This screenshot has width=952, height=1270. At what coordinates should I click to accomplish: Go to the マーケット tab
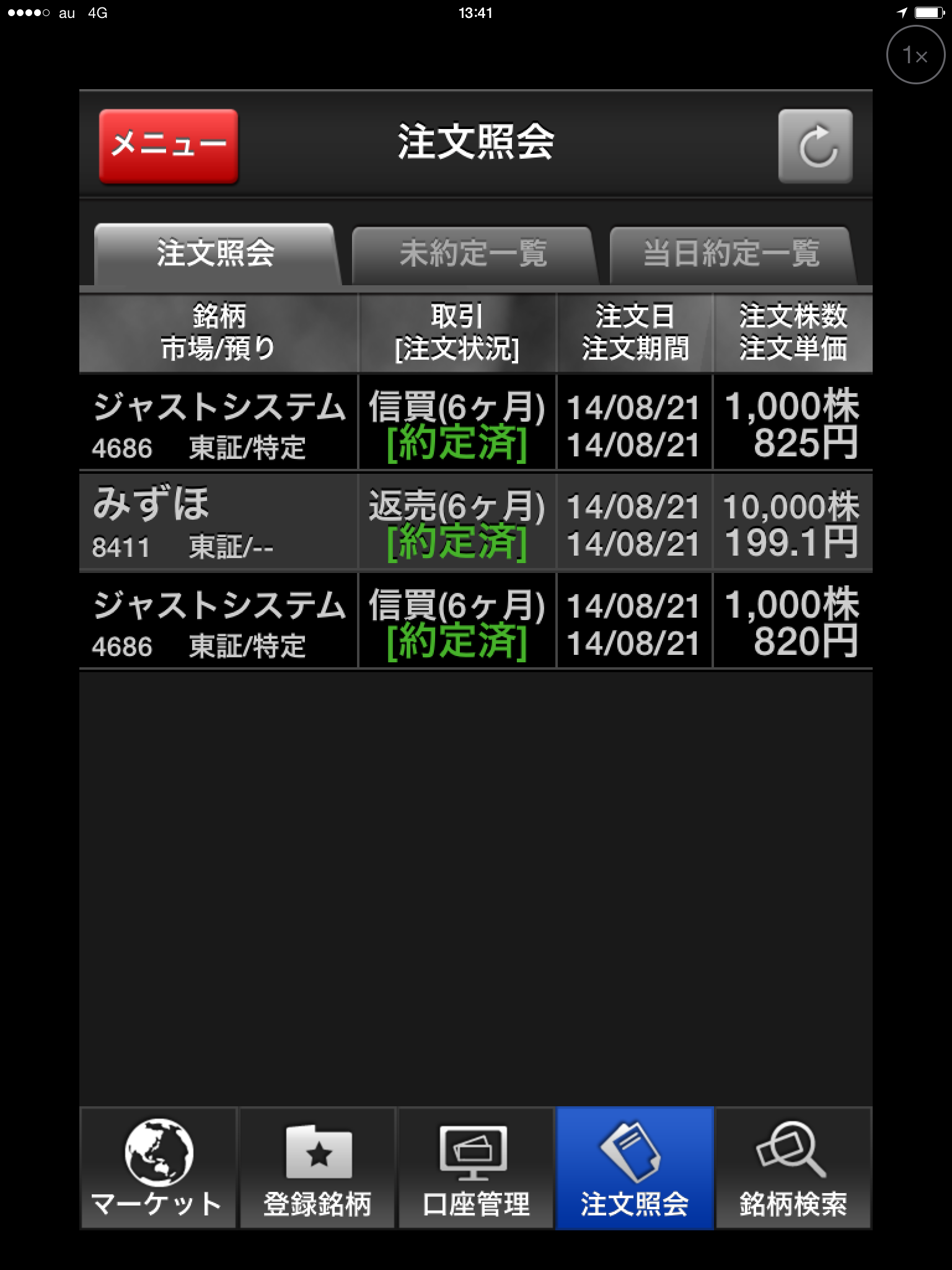(x=158, y=1168)
